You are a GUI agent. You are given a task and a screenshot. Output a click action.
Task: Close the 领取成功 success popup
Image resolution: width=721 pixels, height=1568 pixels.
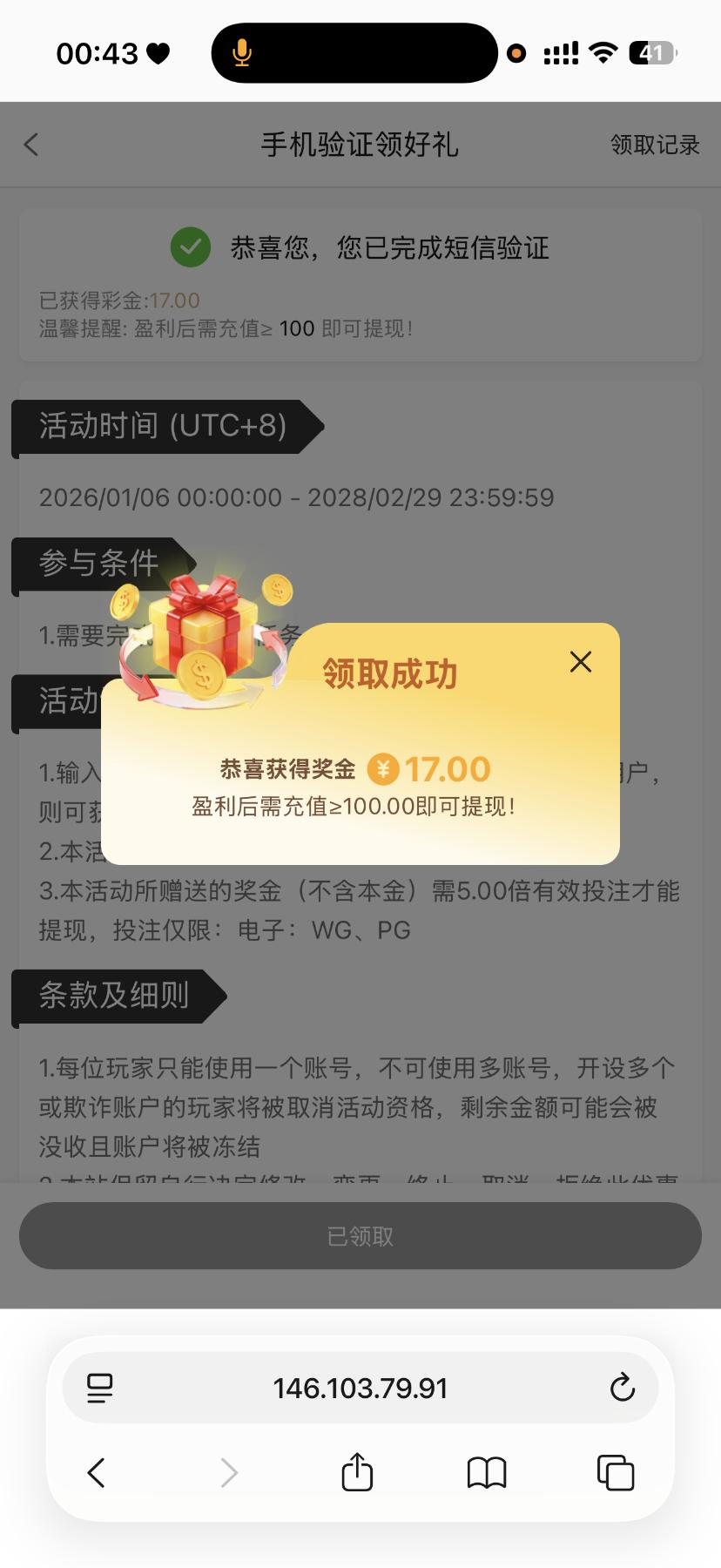tap(580, 662)
